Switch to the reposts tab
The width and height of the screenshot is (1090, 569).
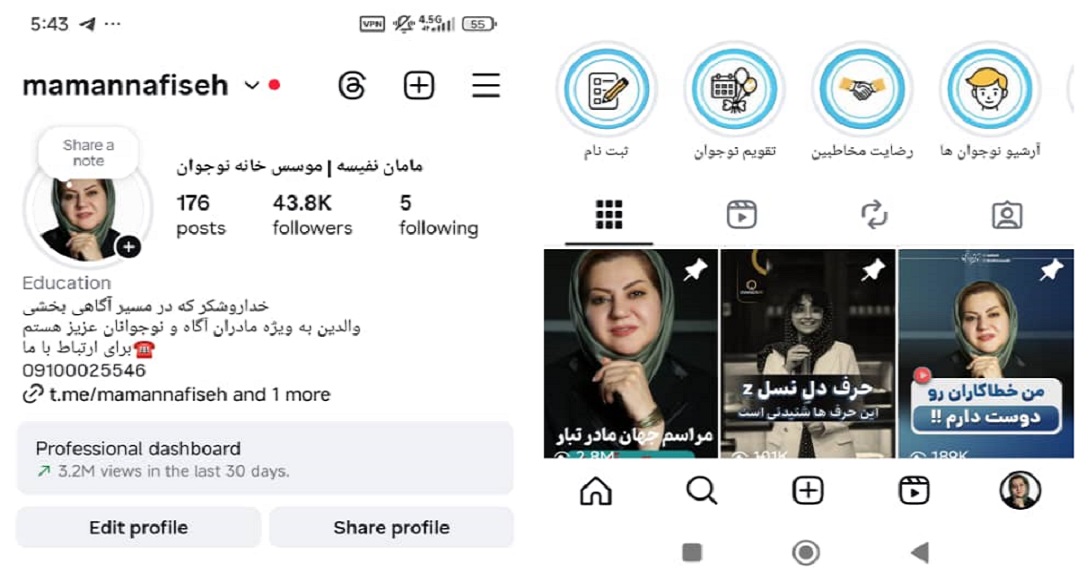click(x=874, y=215)
